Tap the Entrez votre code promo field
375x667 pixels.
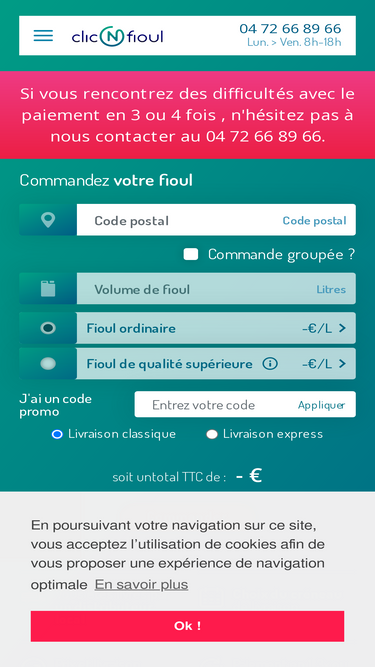[215, 405]
